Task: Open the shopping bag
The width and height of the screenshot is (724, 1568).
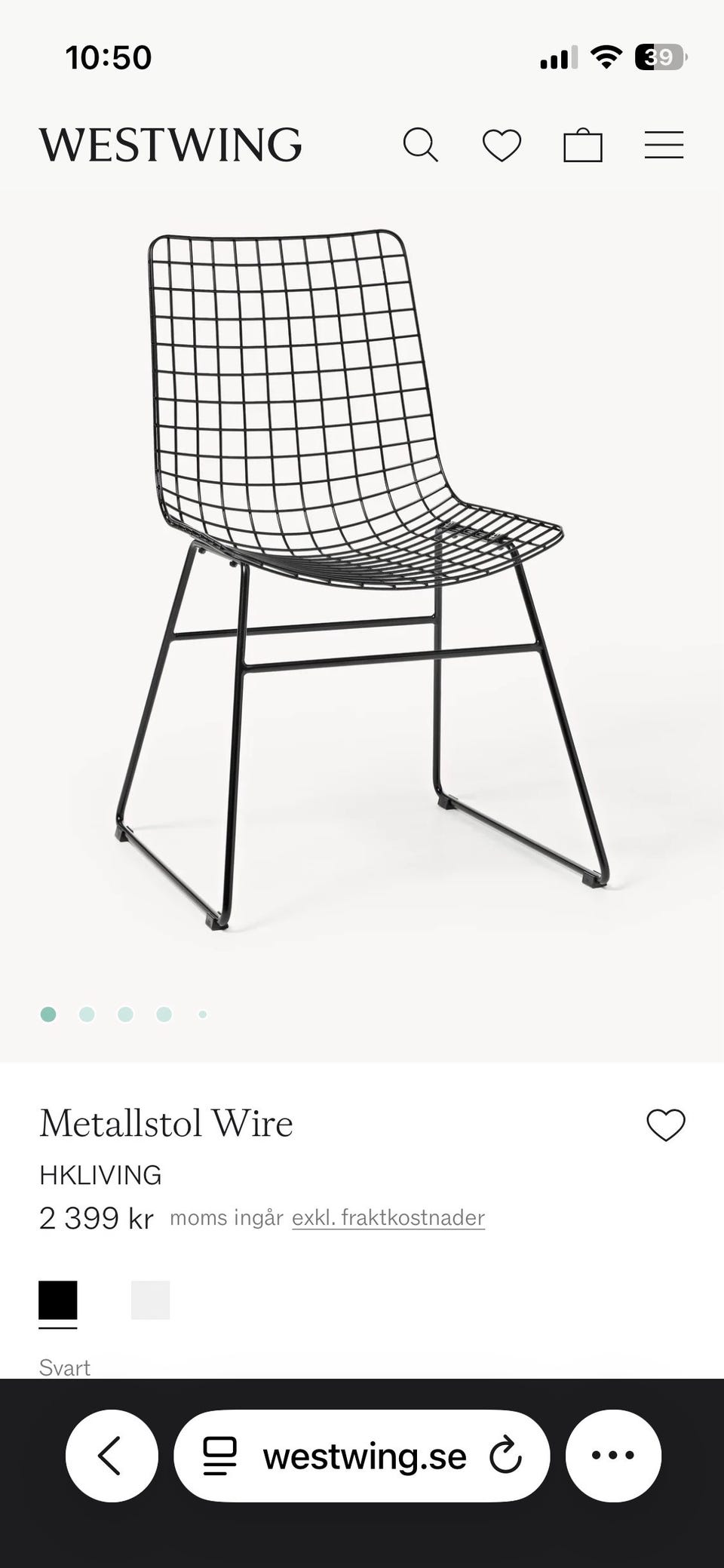Action: 583,145
